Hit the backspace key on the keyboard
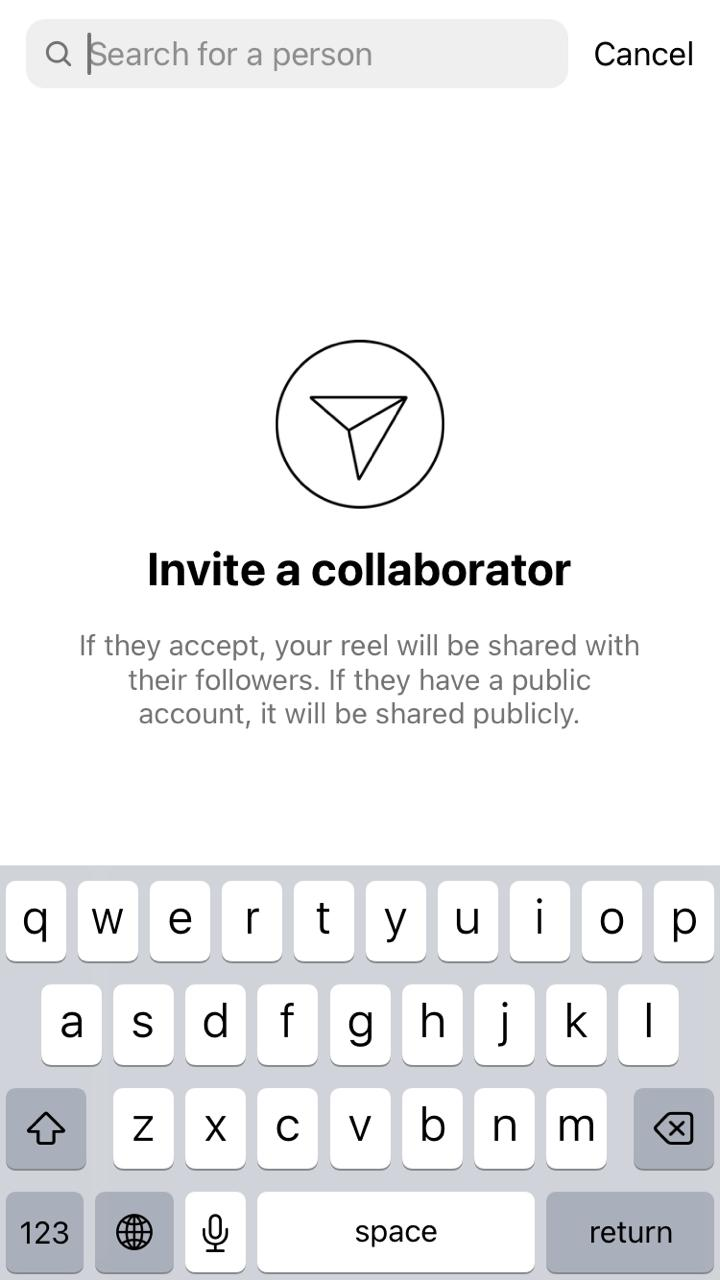720x1280 pixels. click(673, 1129)
